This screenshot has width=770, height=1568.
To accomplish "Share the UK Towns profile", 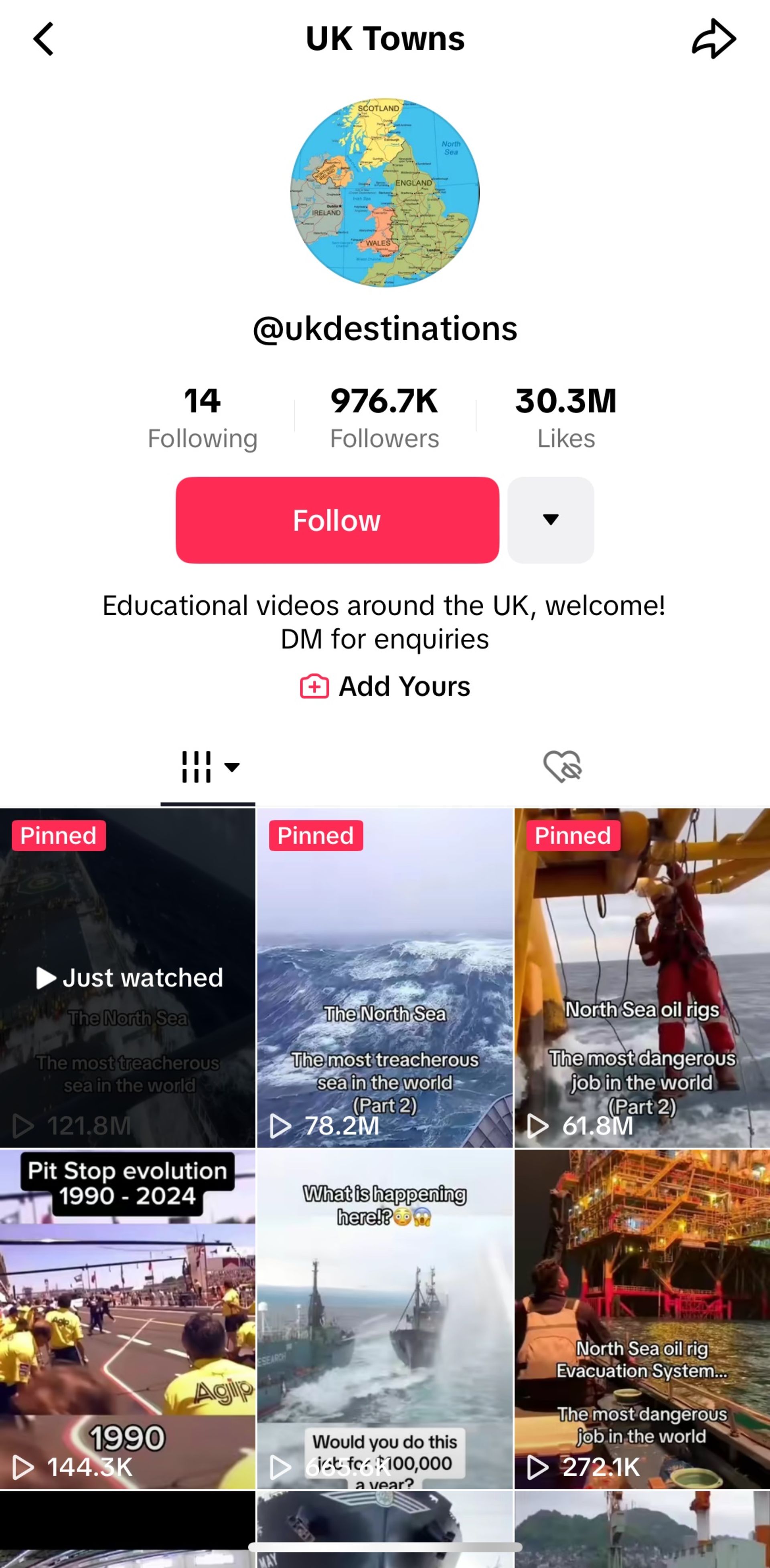I will click(x=713, y=40).
